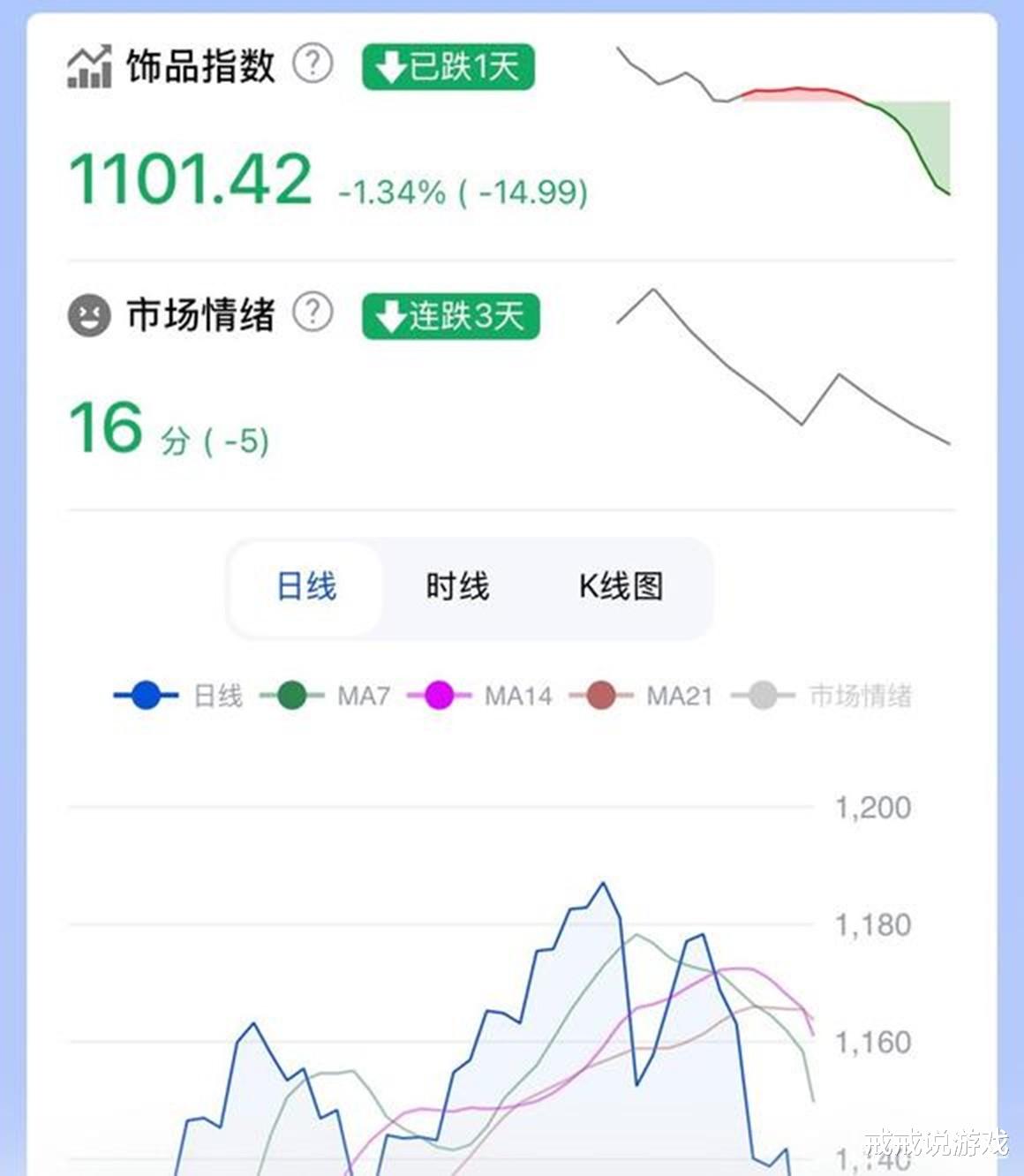Open the help icon beside 饰品指数
The image size is (1024, 1176).
(x=312, y=64)
